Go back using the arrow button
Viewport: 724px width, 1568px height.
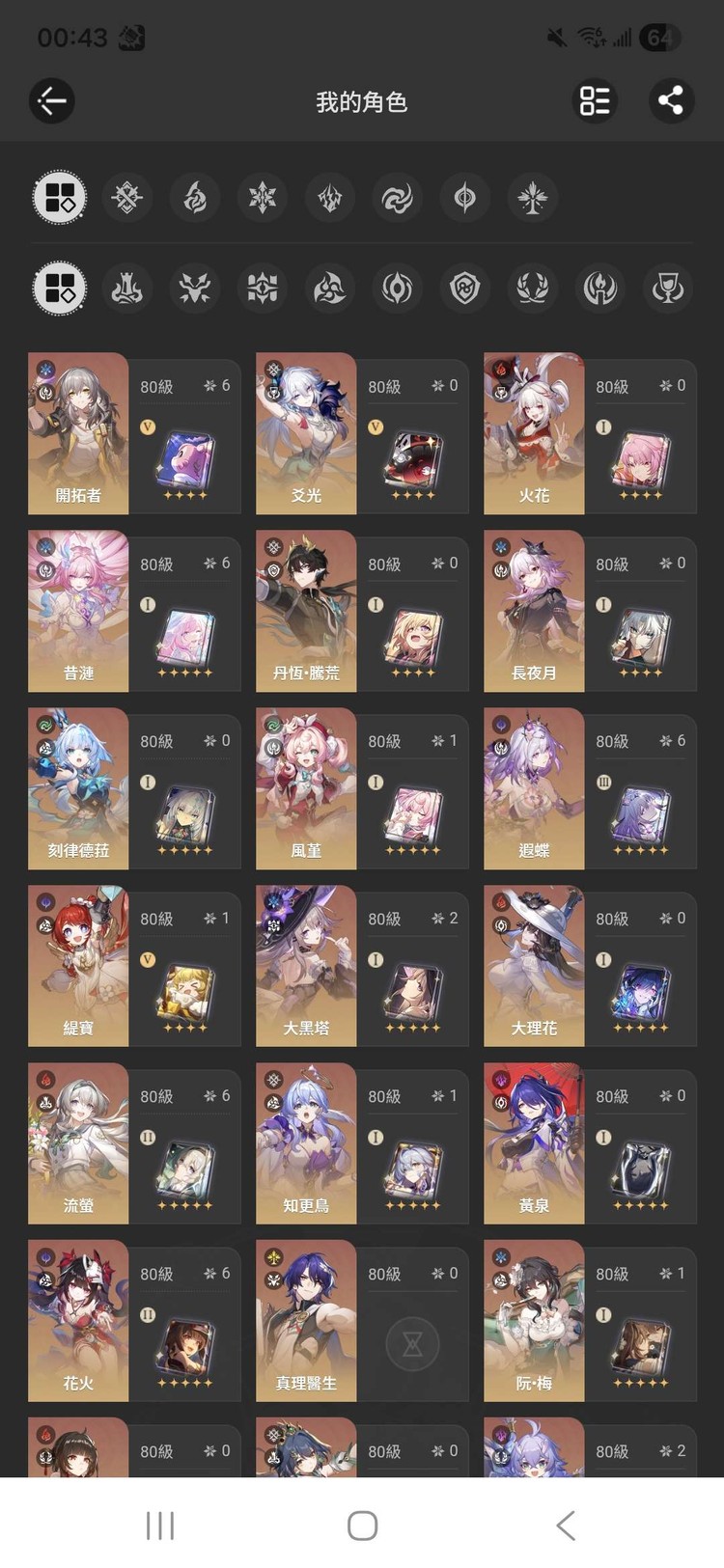pos(52,100)
